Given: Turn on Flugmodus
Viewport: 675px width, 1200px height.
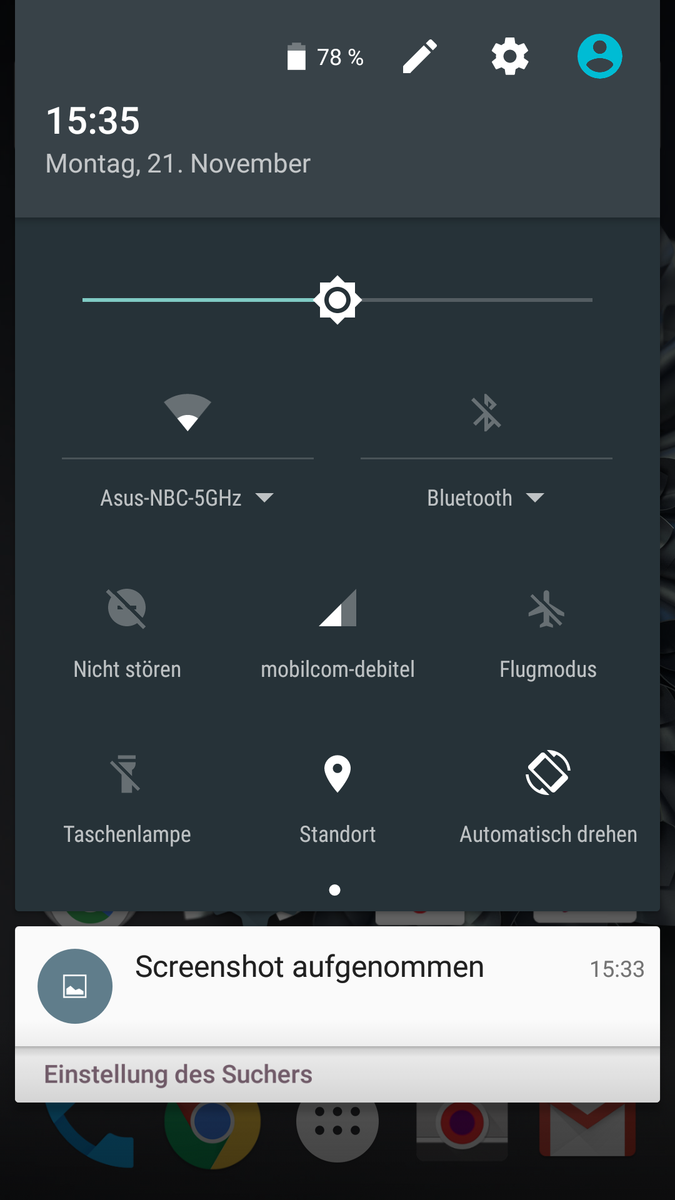Looking at the screenshot, I should click(548, 634).
